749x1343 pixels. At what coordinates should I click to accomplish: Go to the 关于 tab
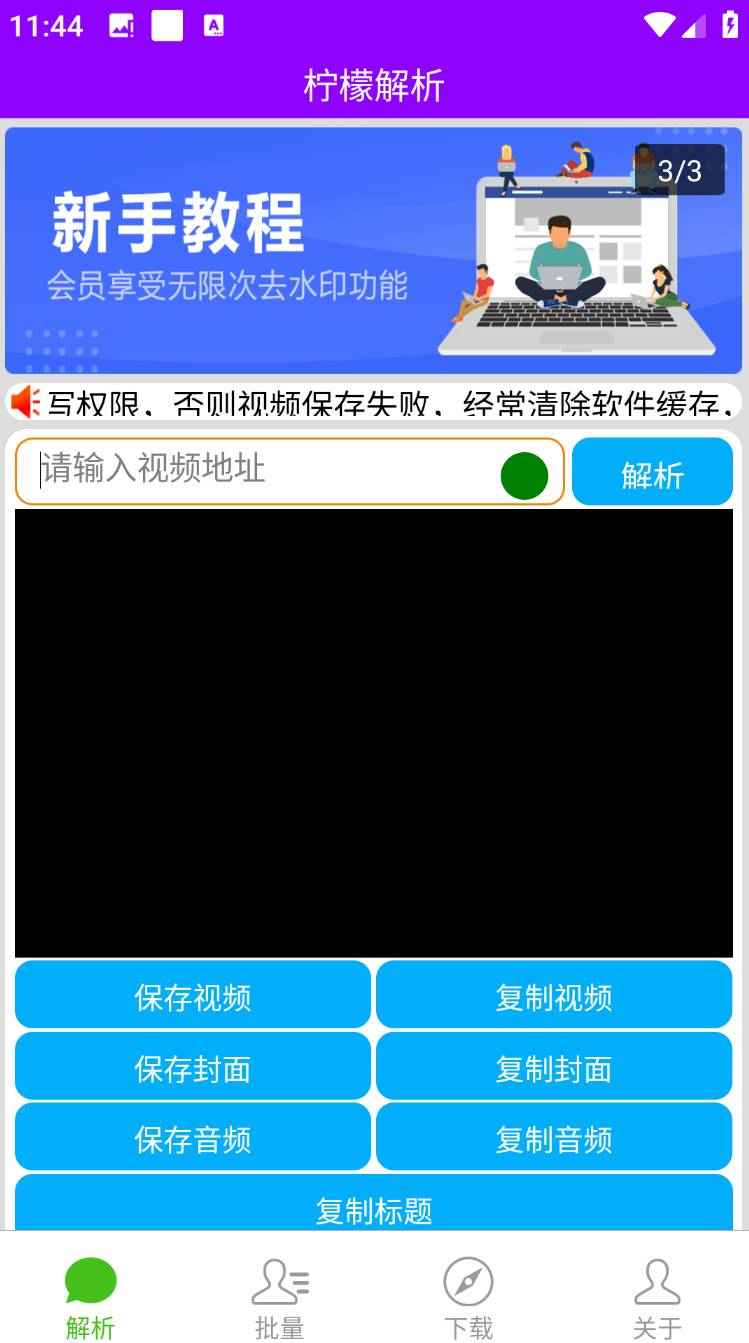click(x=657, y=1297)
